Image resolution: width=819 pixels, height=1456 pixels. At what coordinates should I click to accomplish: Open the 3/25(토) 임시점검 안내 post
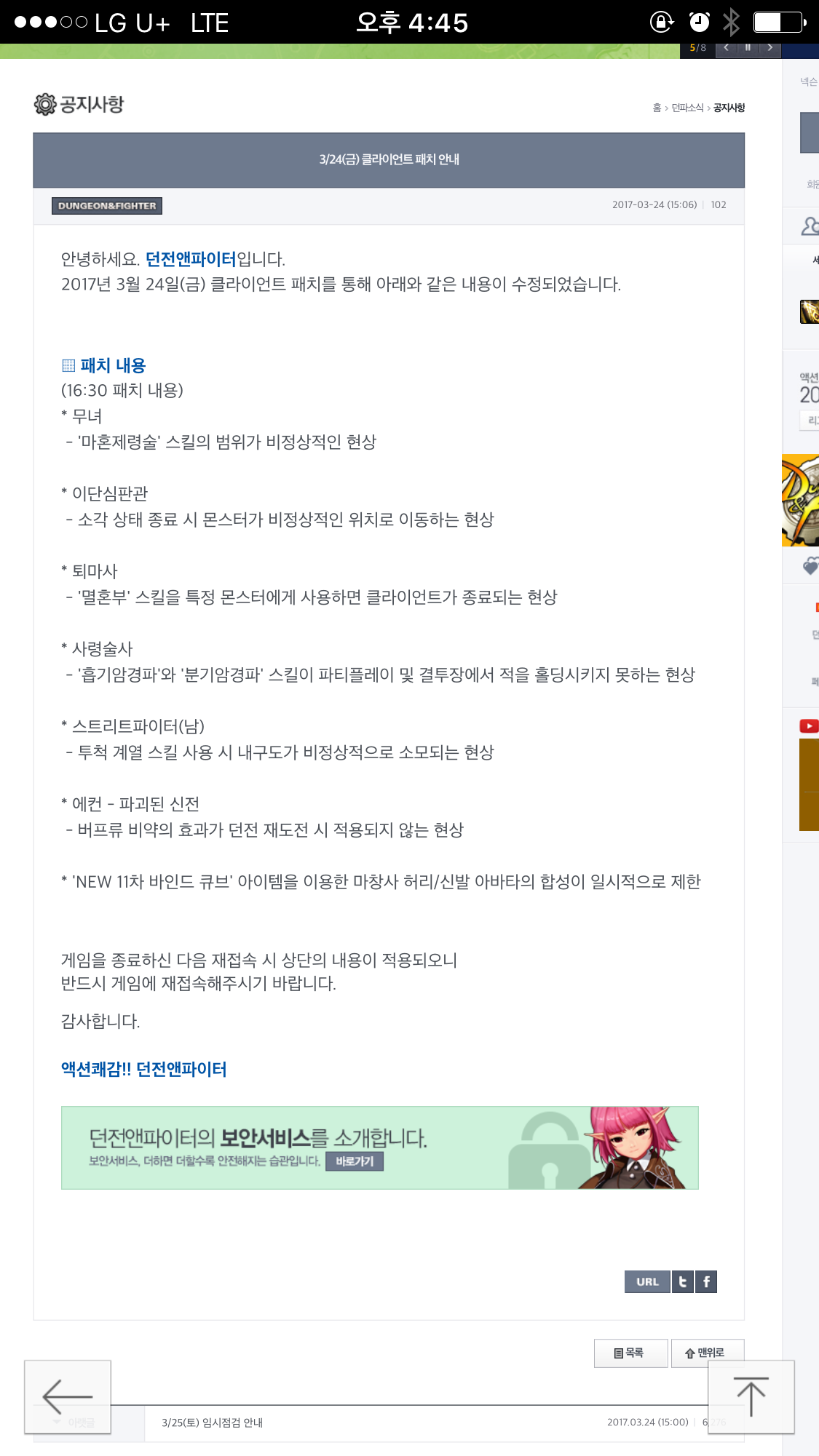click(x=212, y=1422)
